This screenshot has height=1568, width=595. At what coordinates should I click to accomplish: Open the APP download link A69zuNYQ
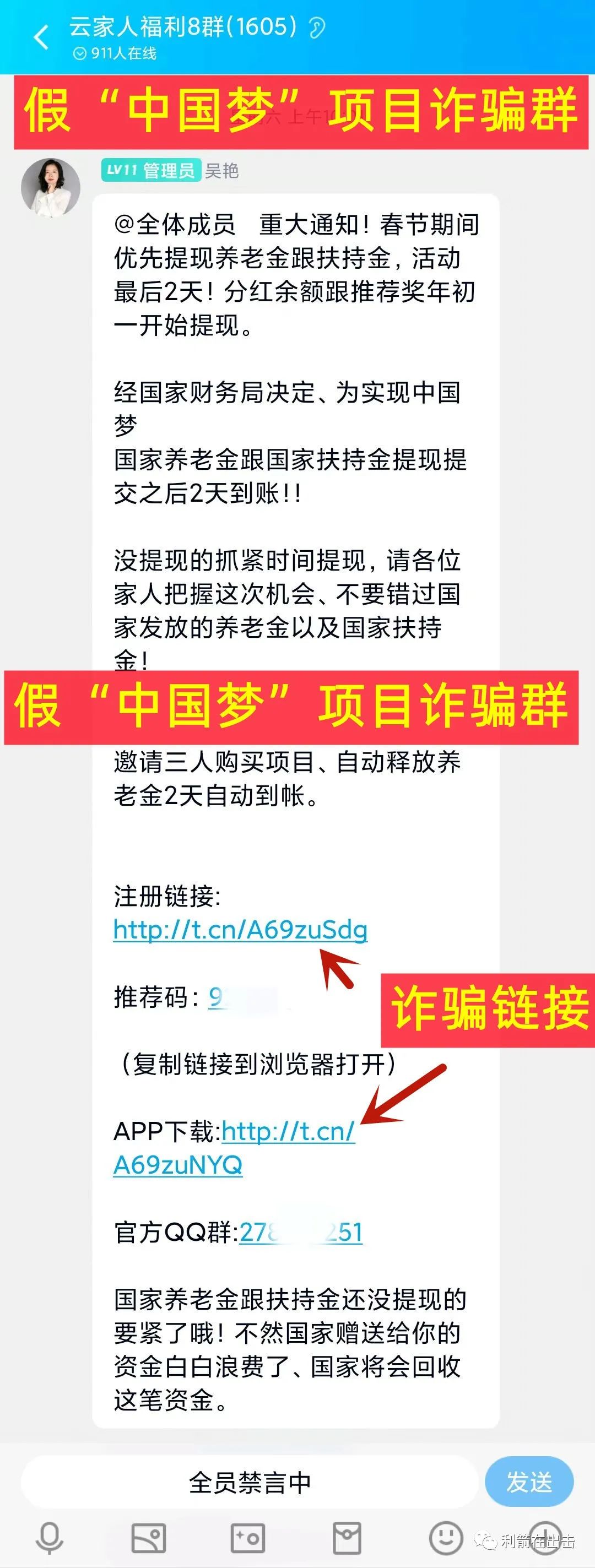(x=178, y=1164)
